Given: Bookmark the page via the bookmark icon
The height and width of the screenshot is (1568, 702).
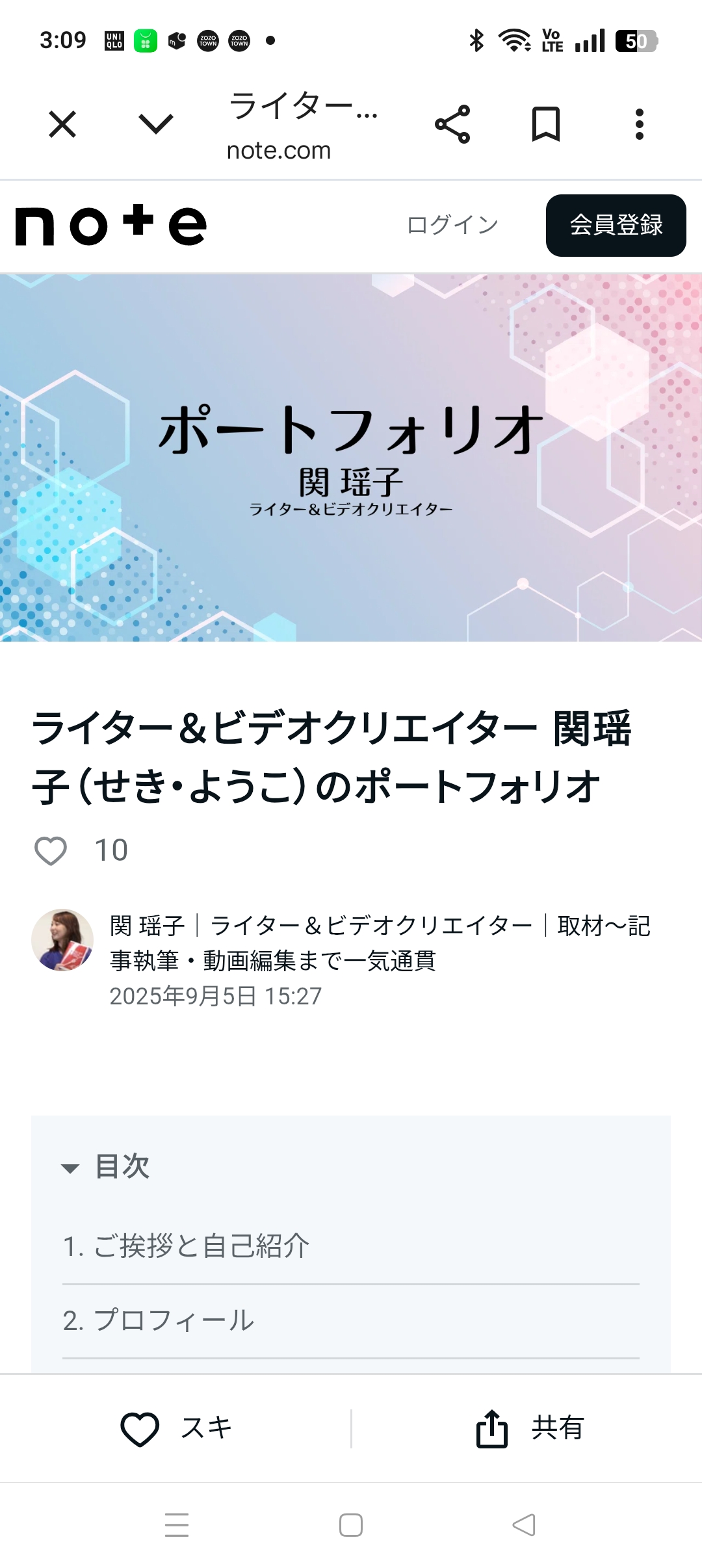Looking at the screenshot, I should [x=547, y=125].
